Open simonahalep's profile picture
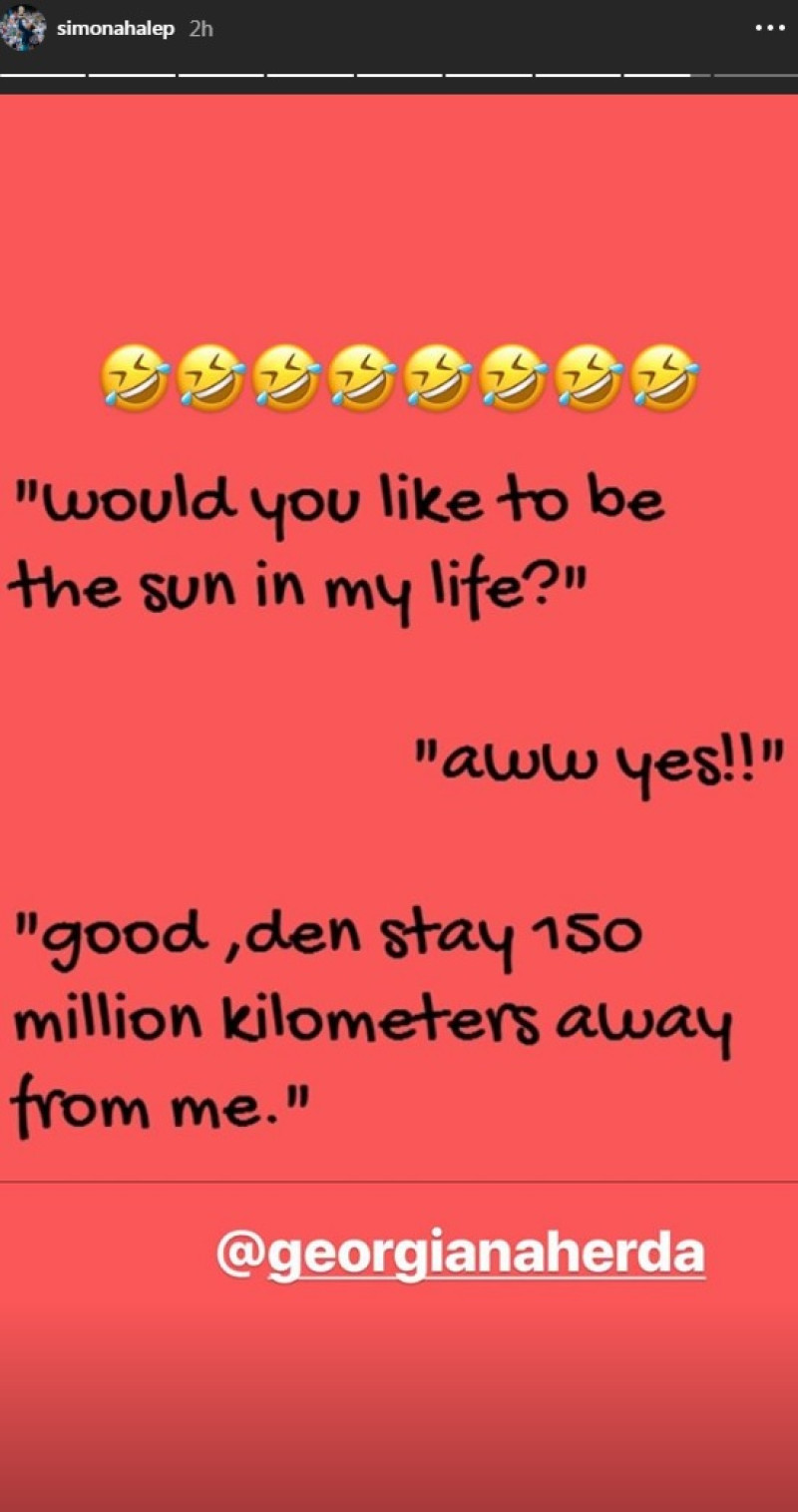The width and height of the screenshot is (798, 1512). (x=23, y=27)
